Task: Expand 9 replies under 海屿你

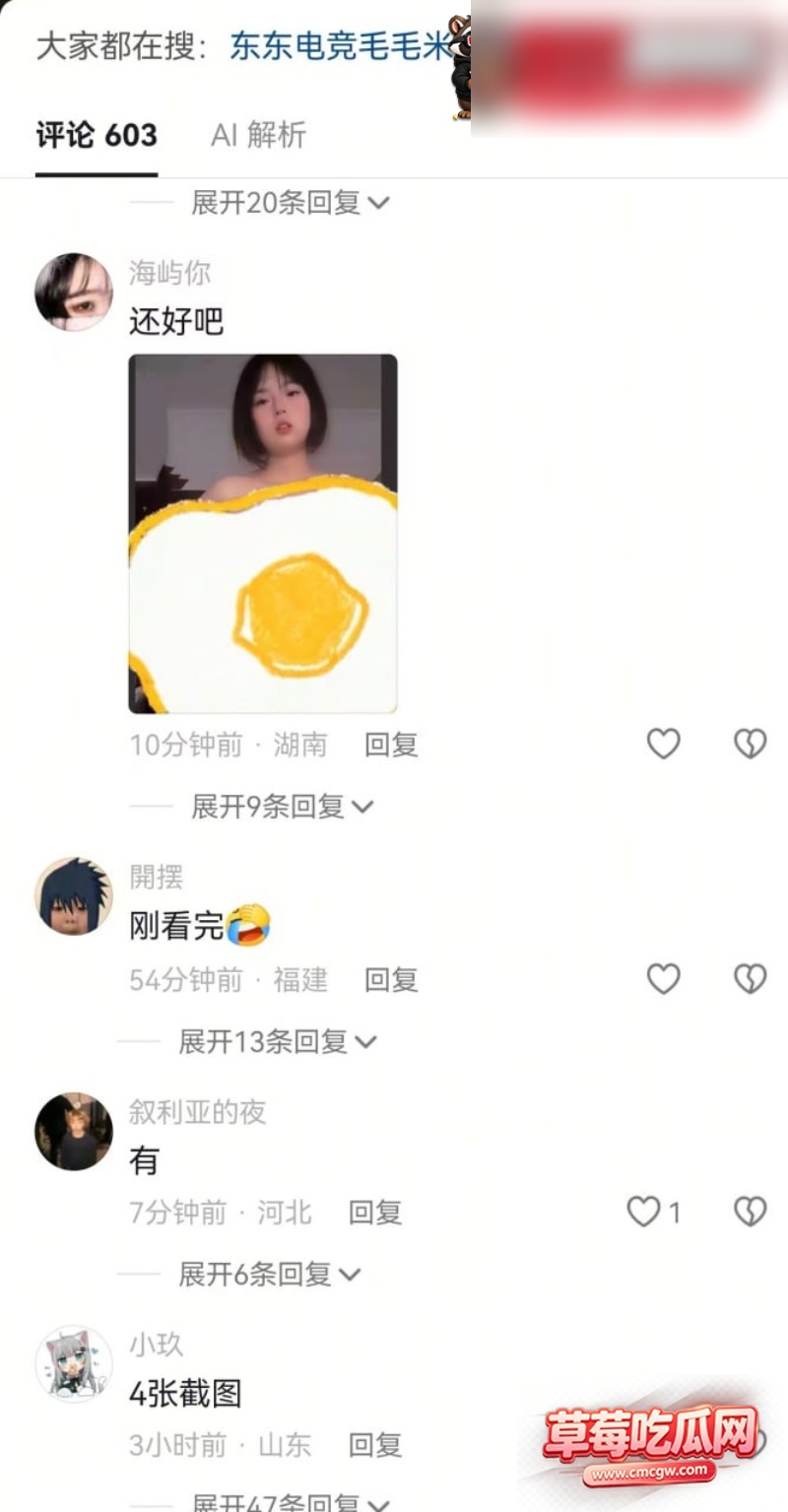Action: pyautogui.click(x=283, y=807)
